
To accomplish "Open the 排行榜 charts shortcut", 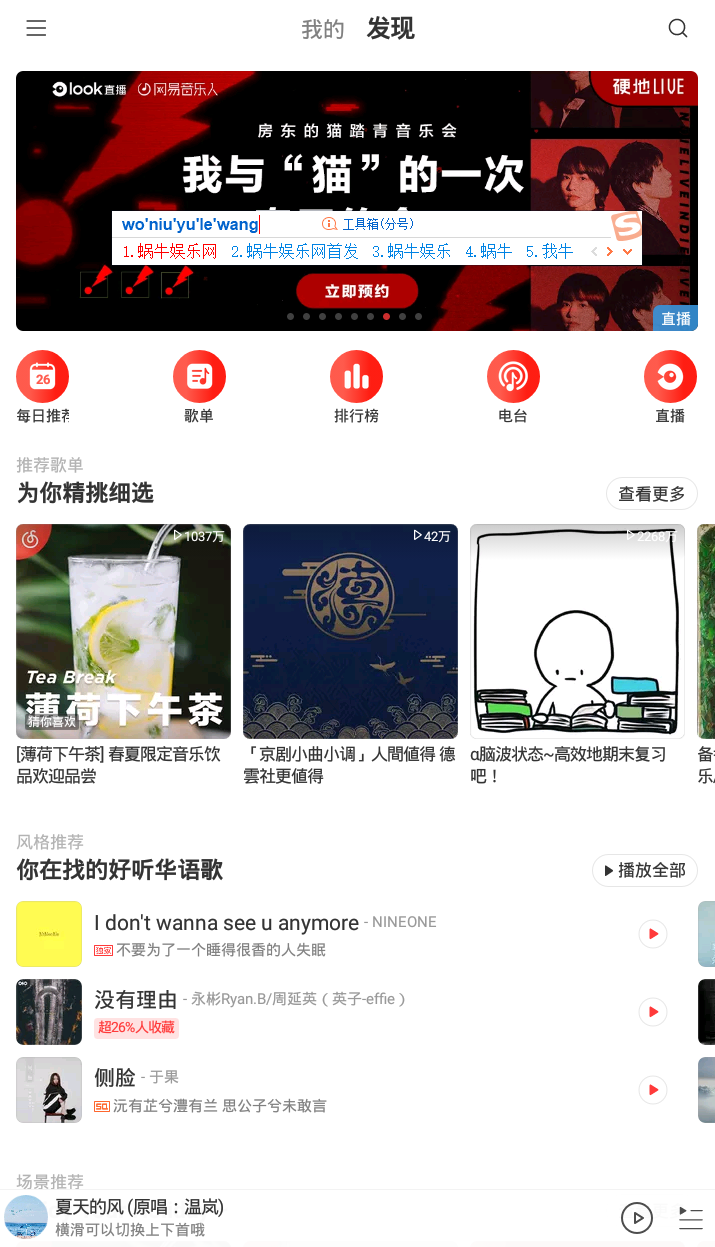I will (356, 377).
